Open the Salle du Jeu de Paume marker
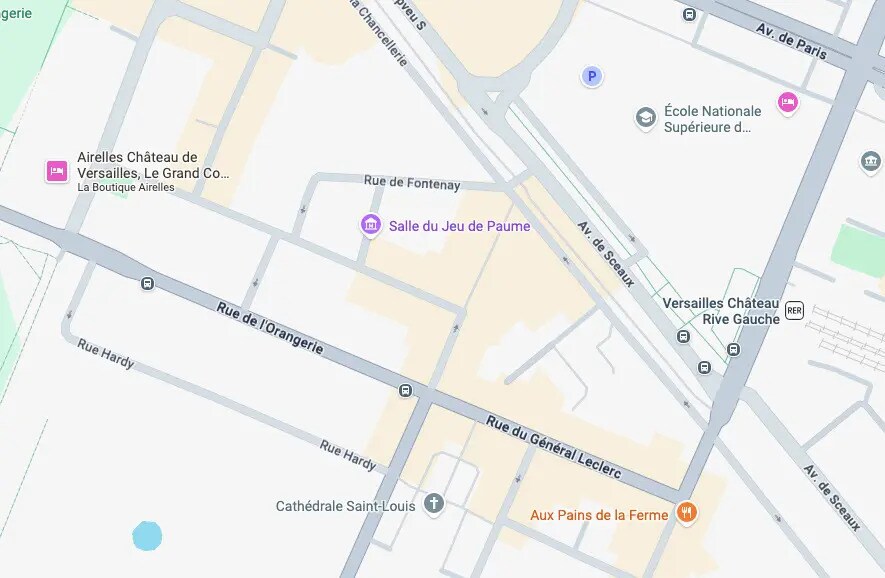The width and height of the screenshot is (885, 578). pyautogui.click(x=371, y=225)
